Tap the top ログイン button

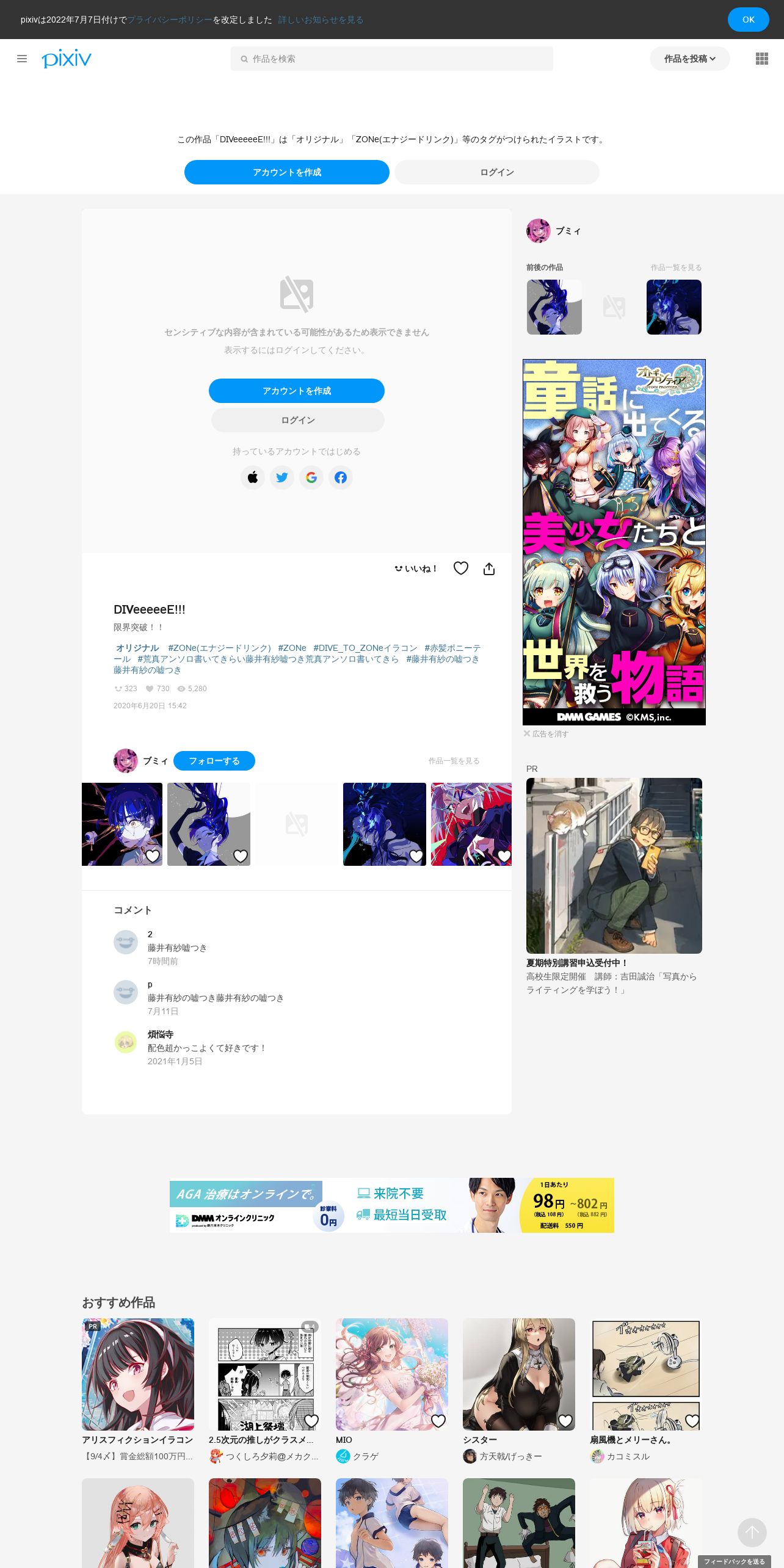[497, 172]
